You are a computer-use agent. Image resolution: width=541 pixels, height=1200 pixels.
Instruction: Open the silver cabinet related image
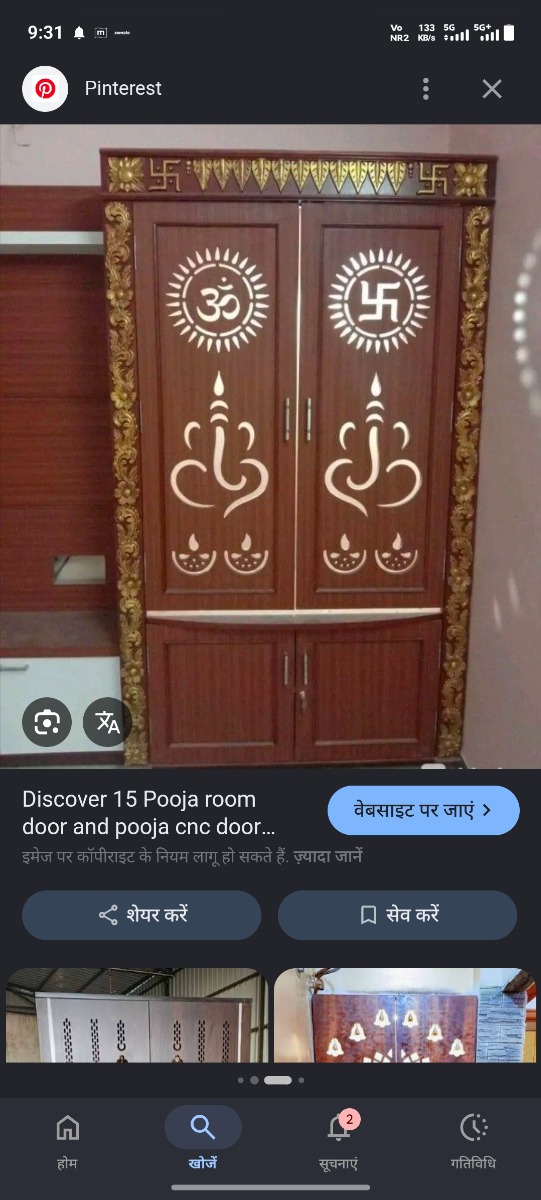pyautogui.click(x=136, y=1015)
